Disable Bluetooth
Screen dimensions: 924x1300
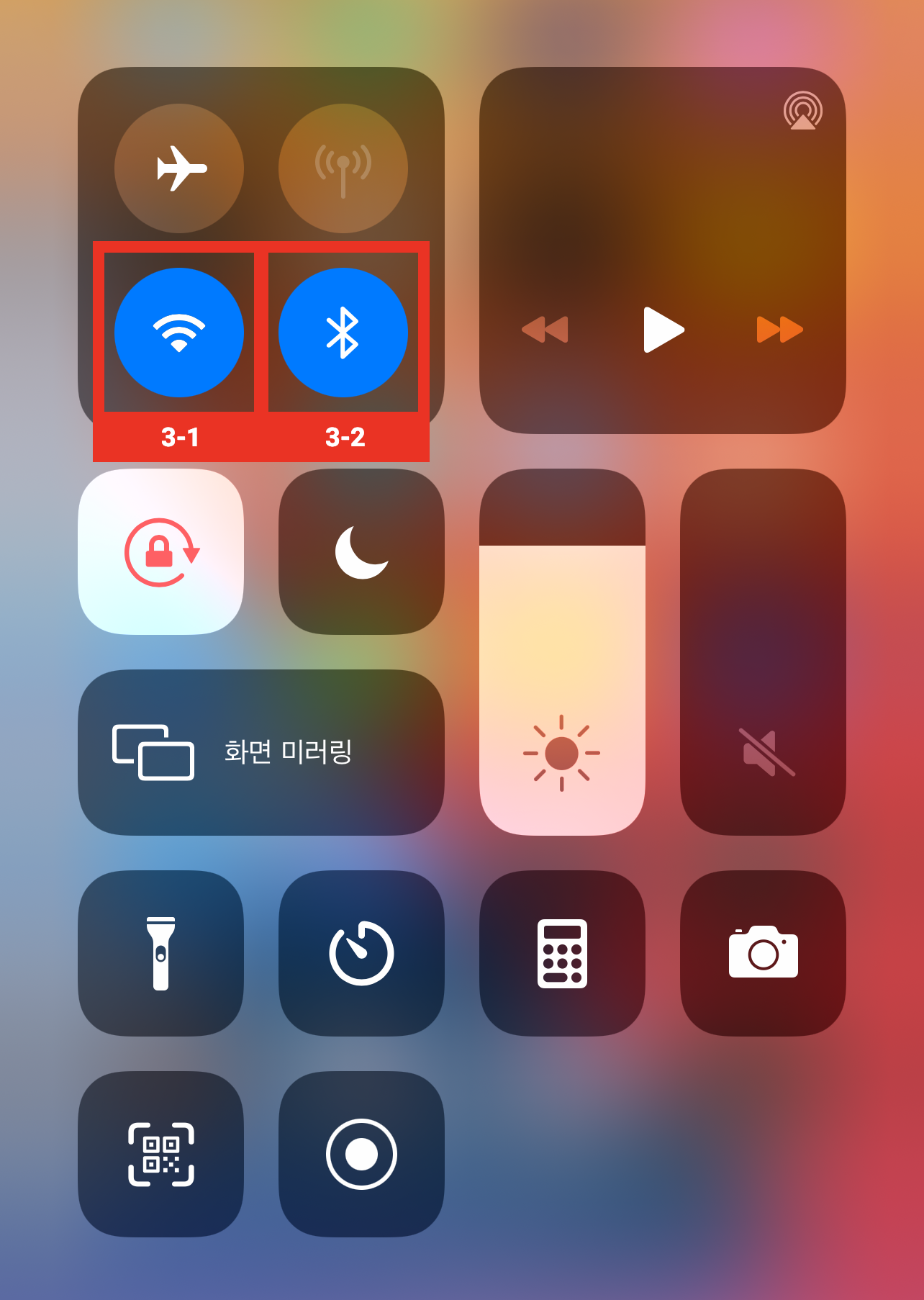tap(343, 333)
